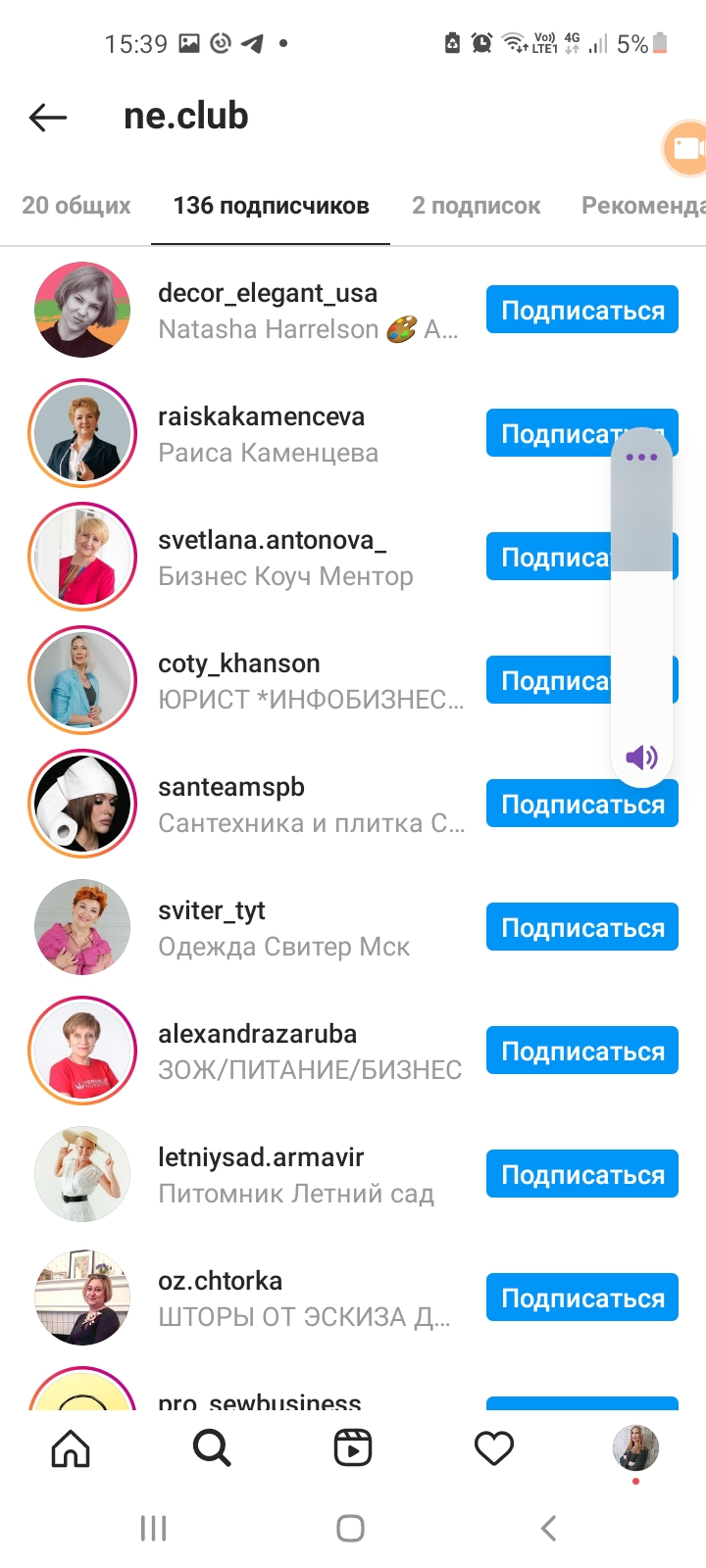Image resolution: width=706 pixels, height=1568 pixels.
Task: Open coty_khanson's profile
Action: click(x=257, y=680)
